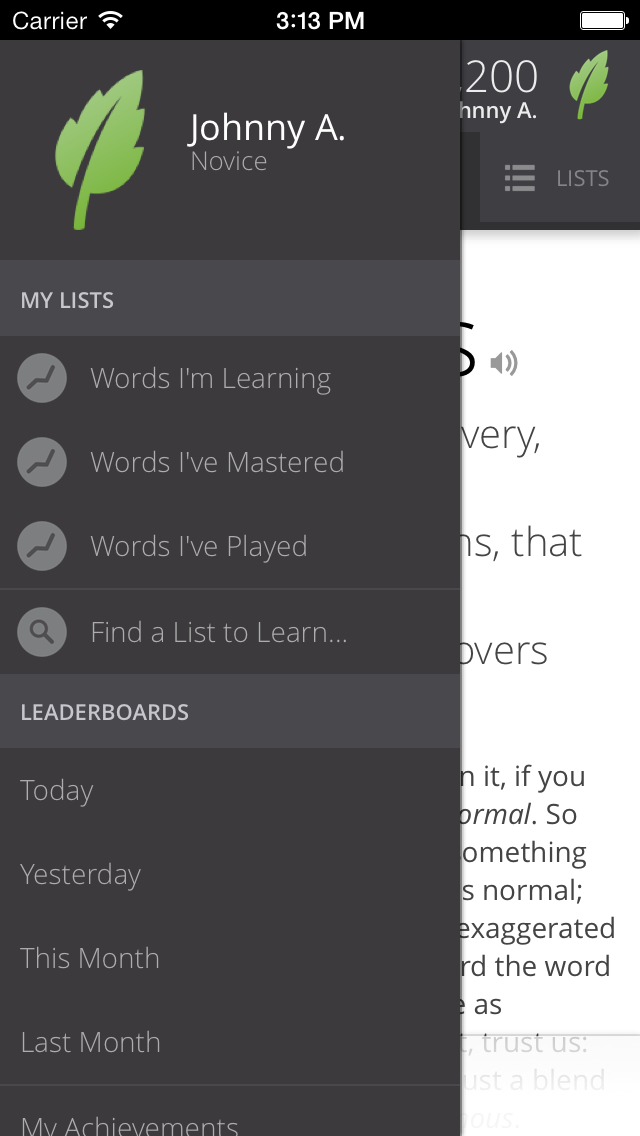Image resolution: width=640 pixels, height=1136 pixels.
Task: Open Words I've Played list
Action: click(198, 547)
